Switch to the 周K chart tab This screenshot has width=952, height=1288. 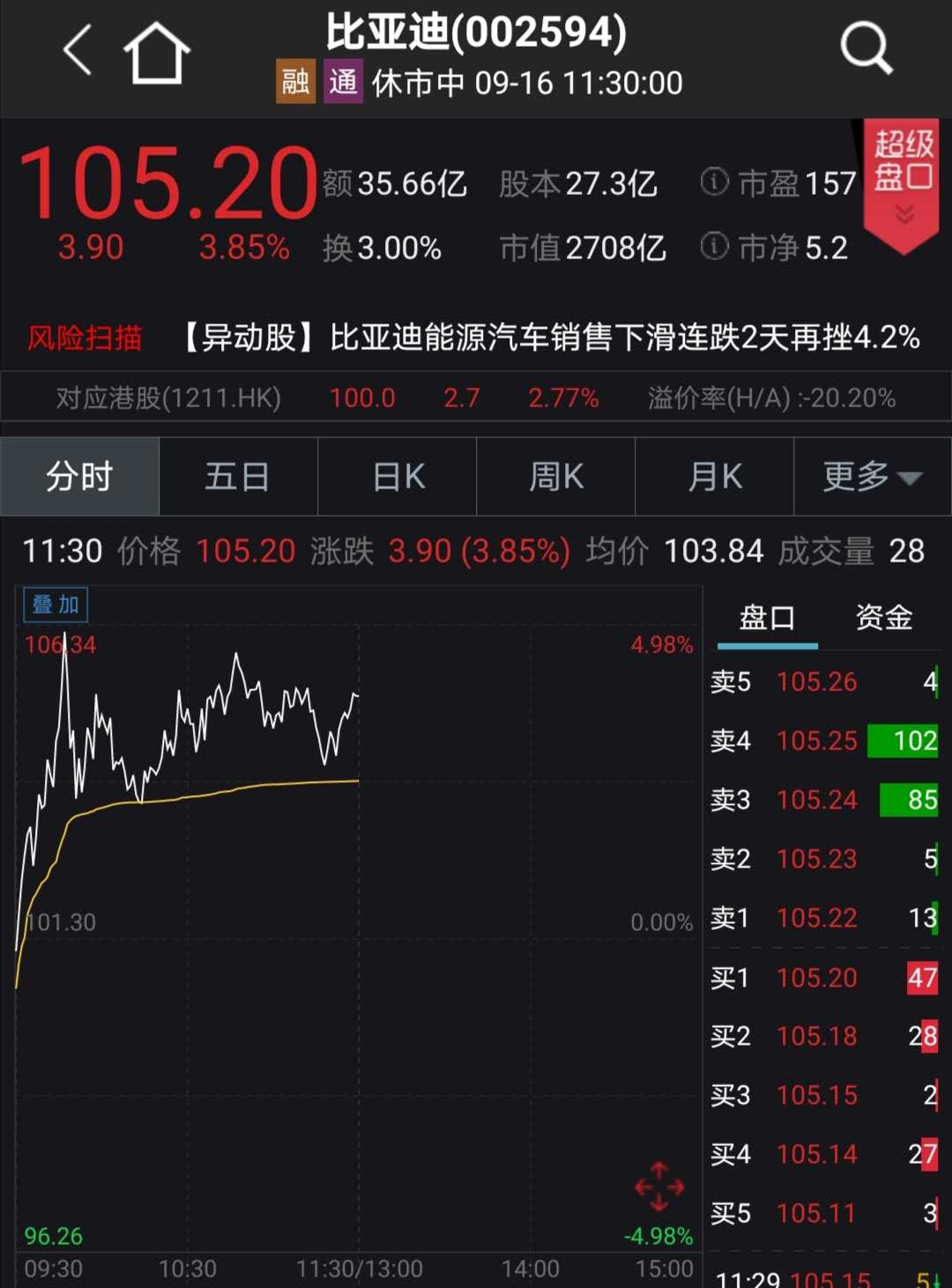click(x=556, y=477)
